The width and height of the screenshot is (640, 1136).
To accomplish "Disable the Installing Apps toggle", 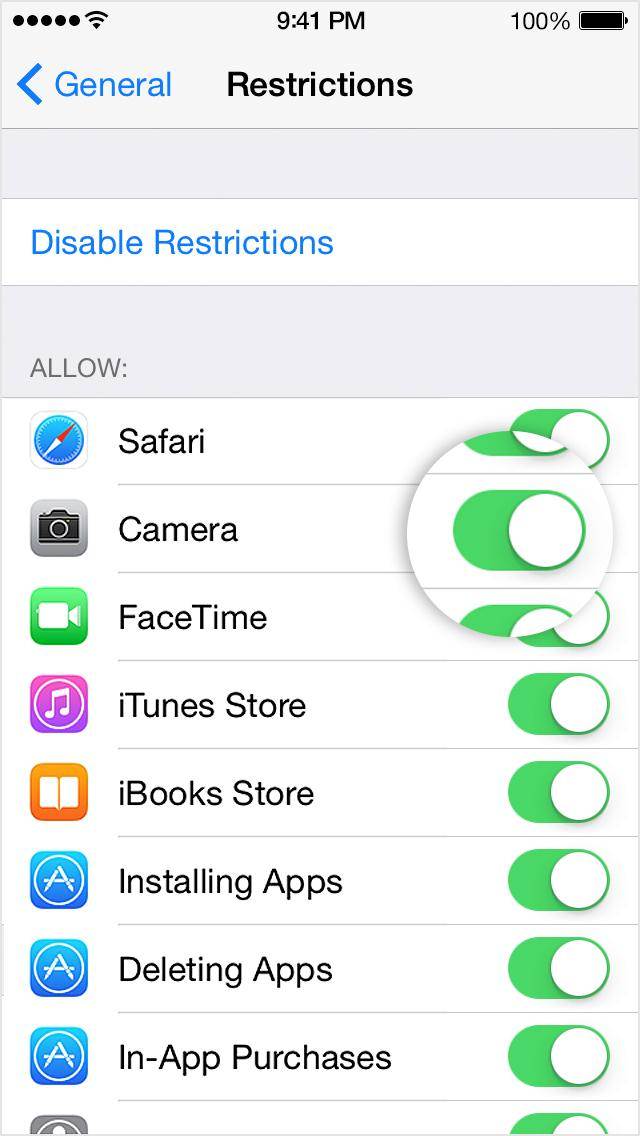I will coord(558,881).
